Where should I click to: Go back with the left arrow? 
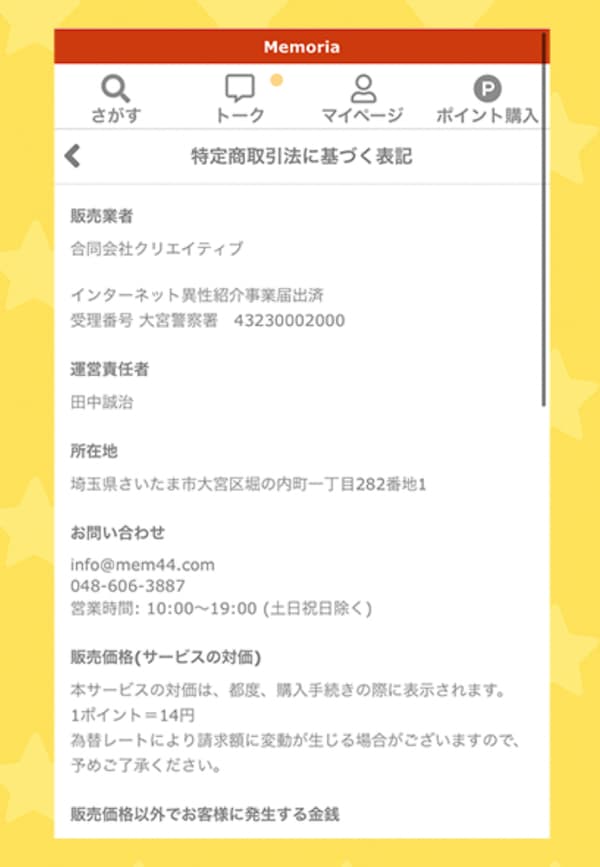[72, 156]
